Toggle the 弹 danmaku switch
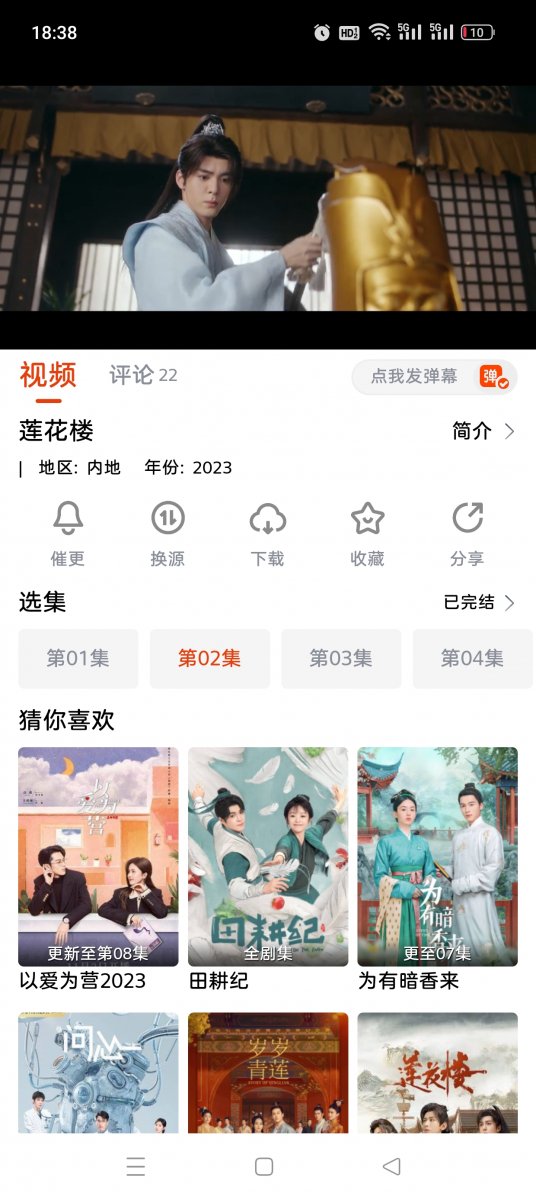 click(494, 377)
